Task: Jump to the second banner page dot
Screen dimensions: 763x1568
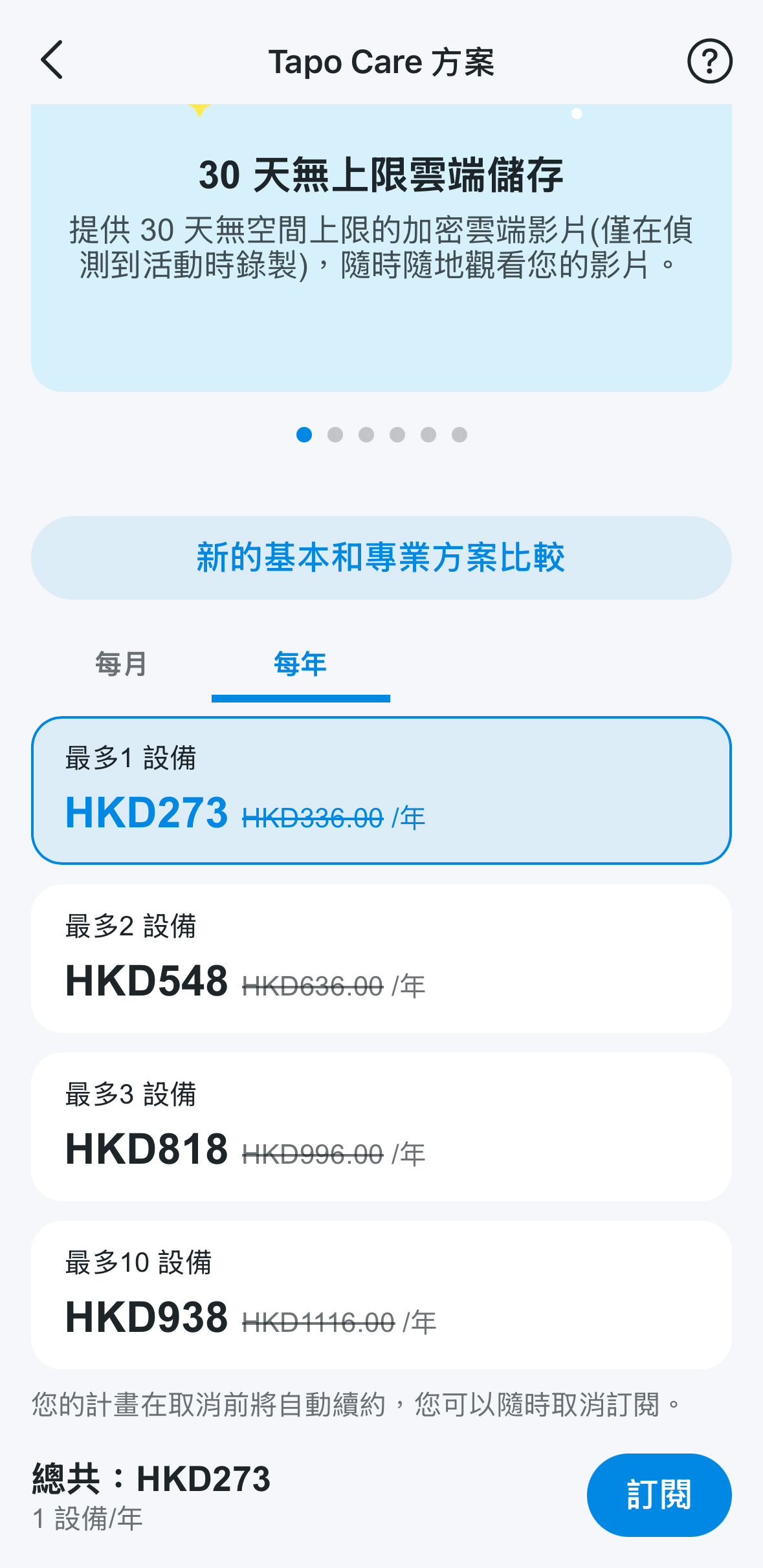Action: (x=335, y=435)
